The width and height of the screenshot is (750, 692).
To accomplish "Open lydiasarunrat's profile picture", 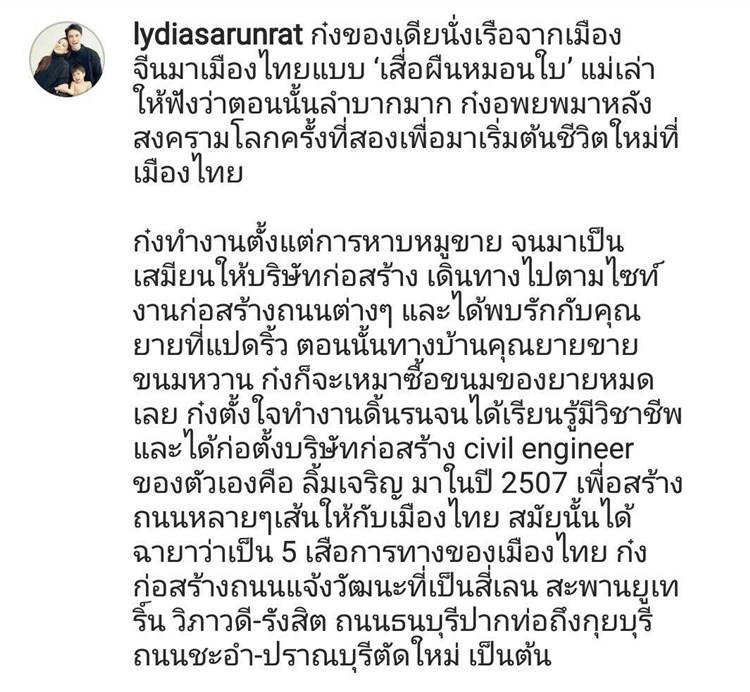I will tap(67, 60).
